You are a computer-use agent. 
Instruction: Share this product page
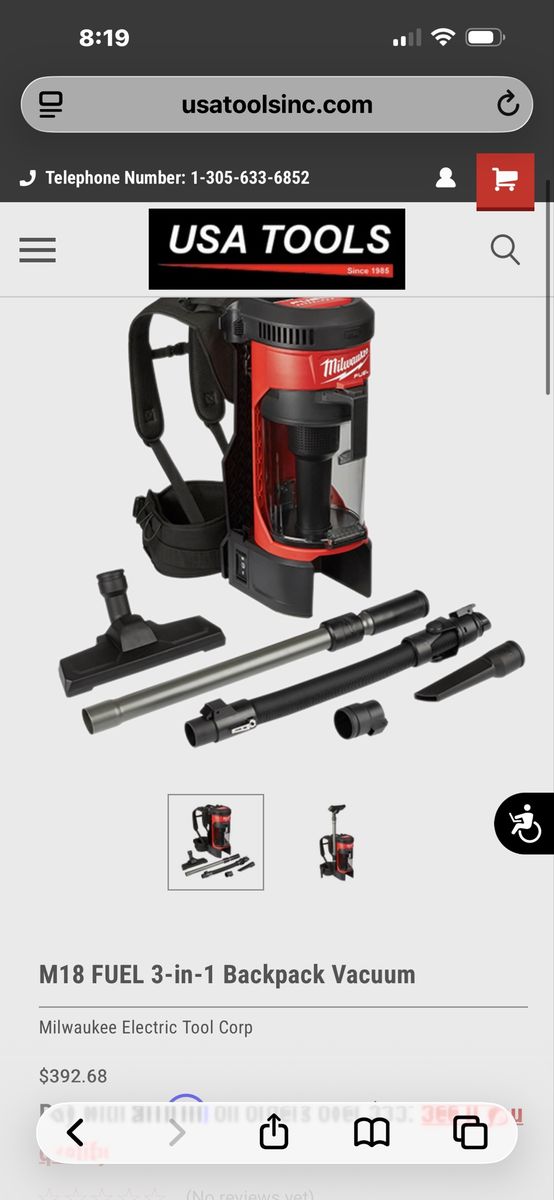coord(274,1131)
